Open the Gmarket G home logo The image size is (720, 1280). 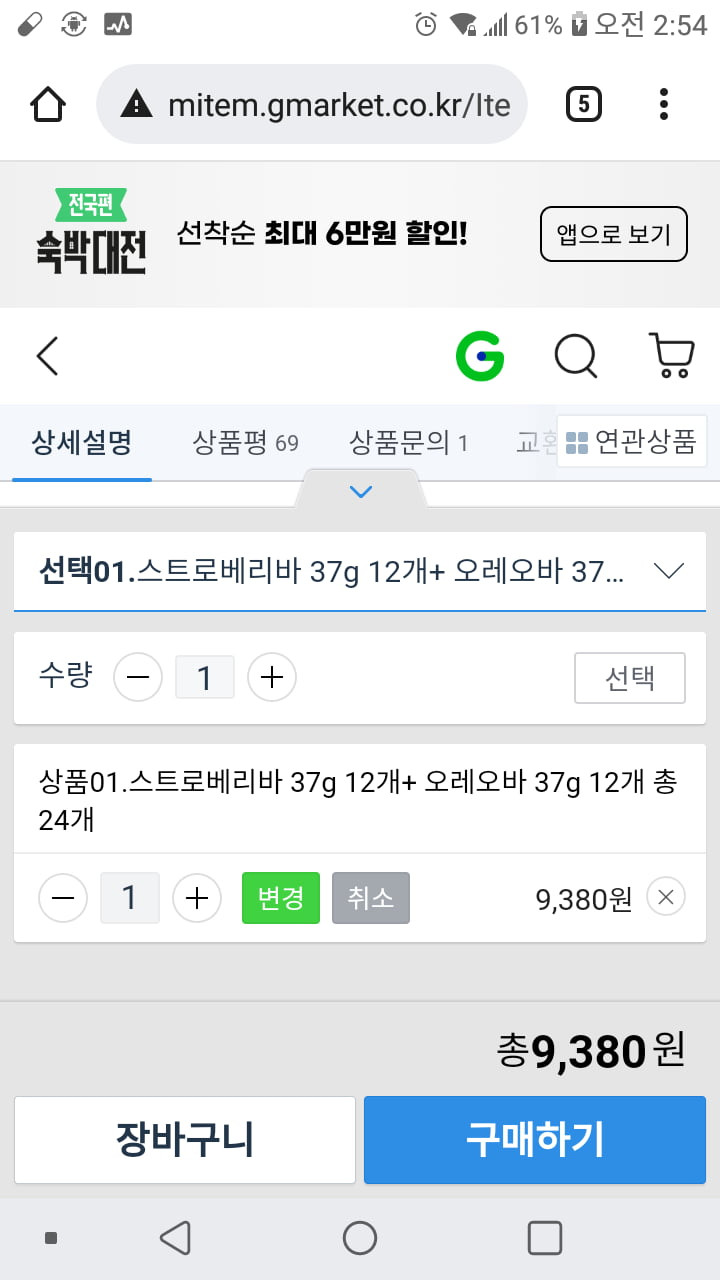480,355
